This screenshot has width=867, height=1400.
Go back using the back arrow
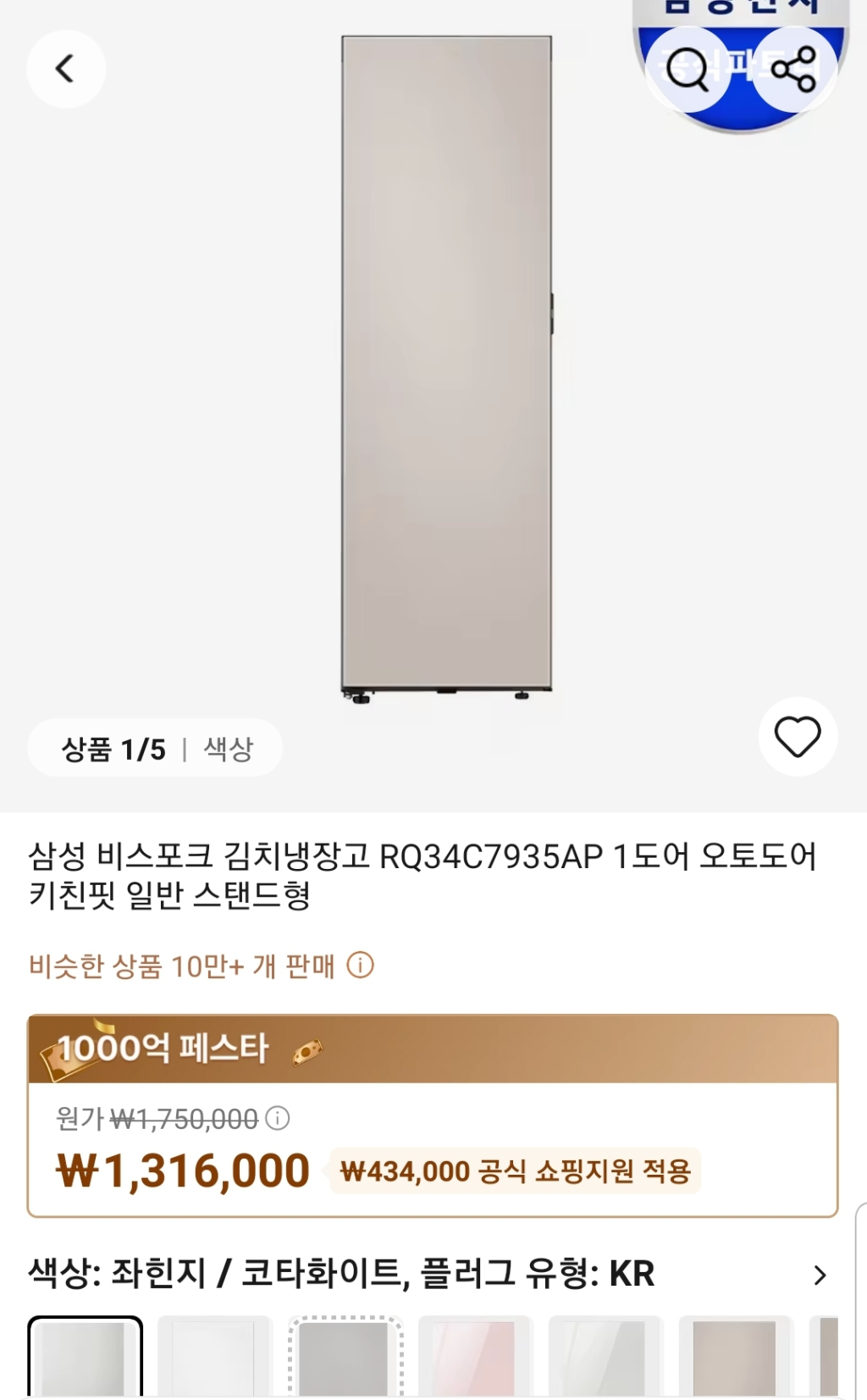tap(65, 69)
